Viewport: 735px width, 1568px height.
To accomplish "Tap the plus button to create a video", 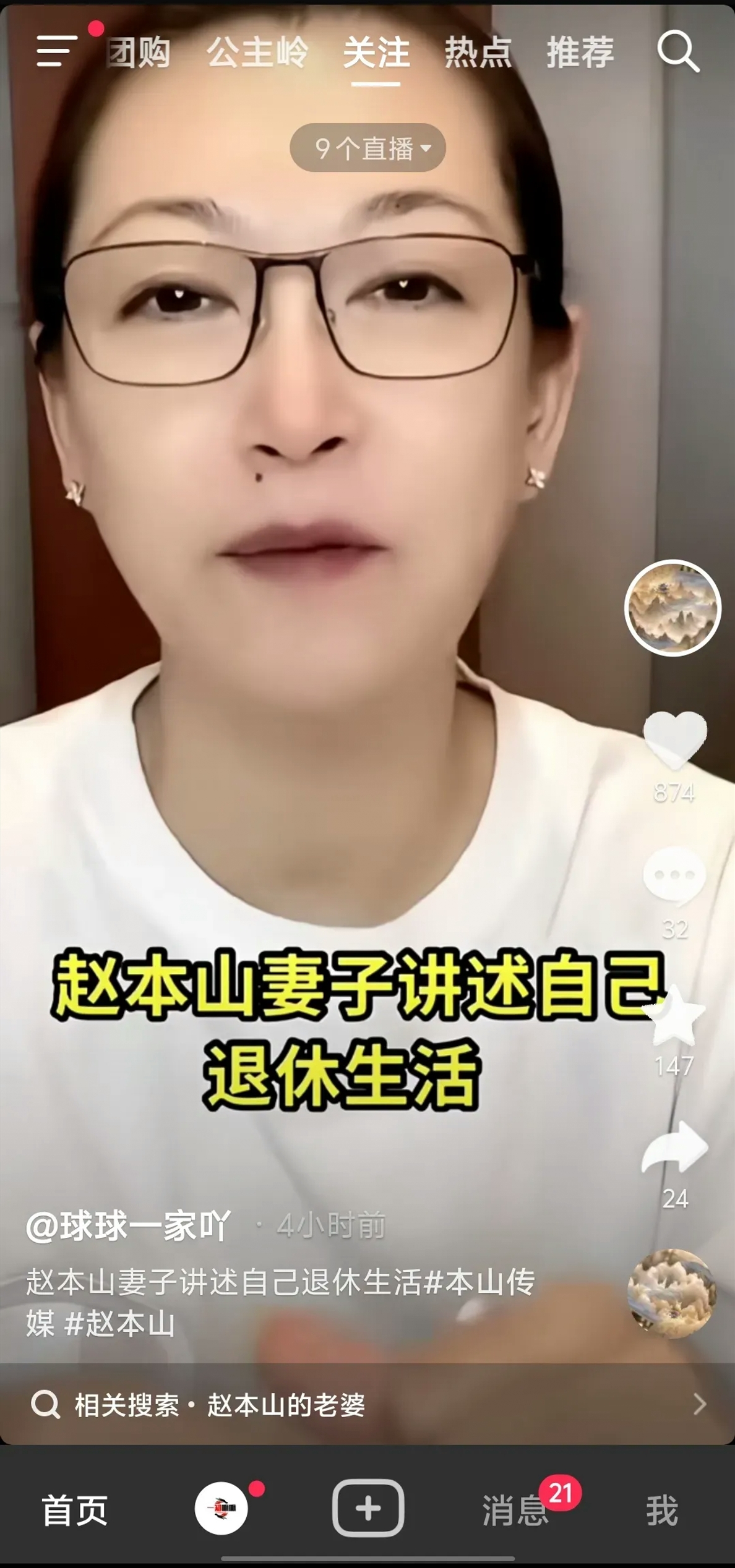I will pyautogui.click(x=368, y=1509).
